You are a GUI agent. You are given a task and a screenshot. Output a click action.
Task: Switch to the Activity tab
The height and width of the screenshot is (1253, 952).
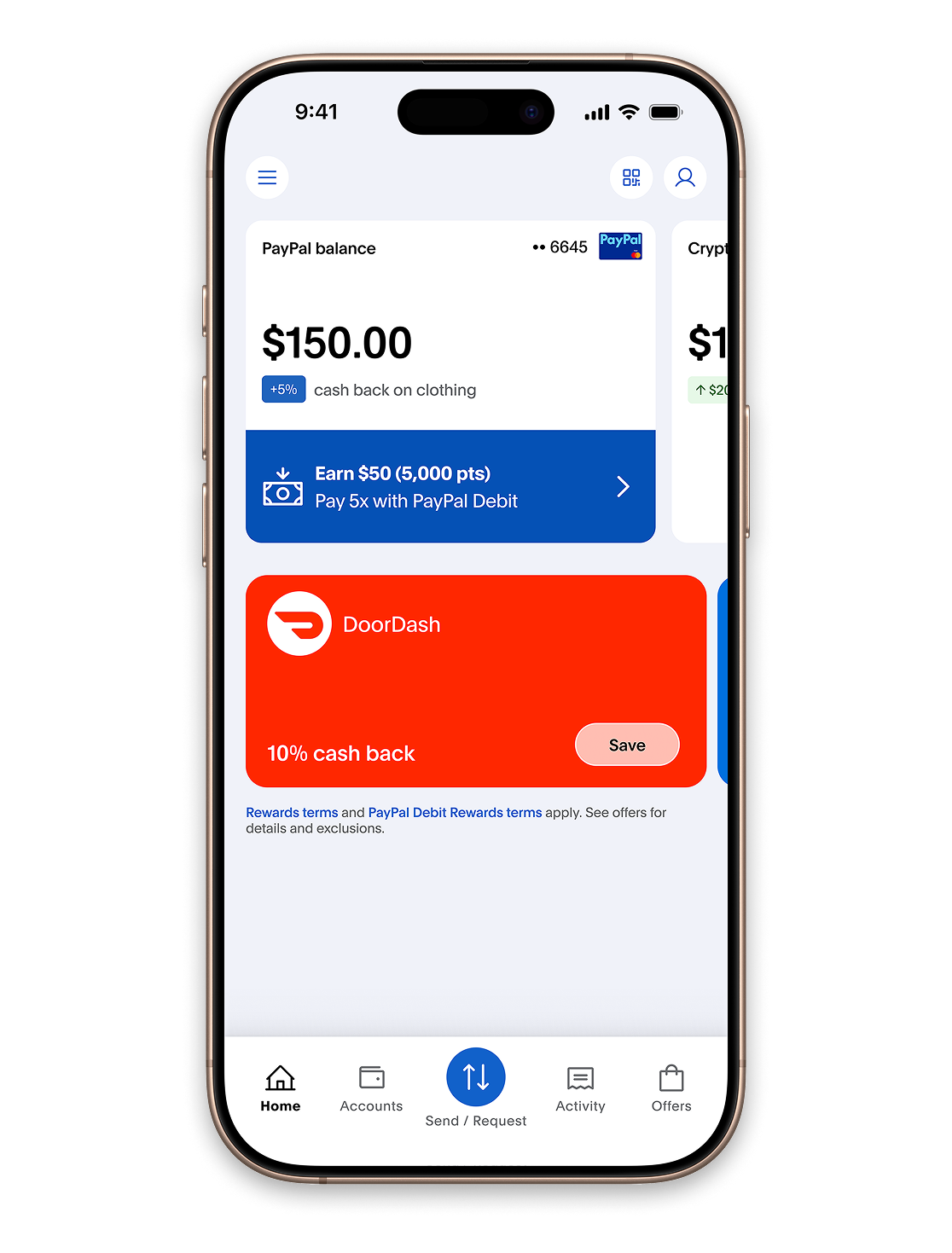coord(580,1089)
